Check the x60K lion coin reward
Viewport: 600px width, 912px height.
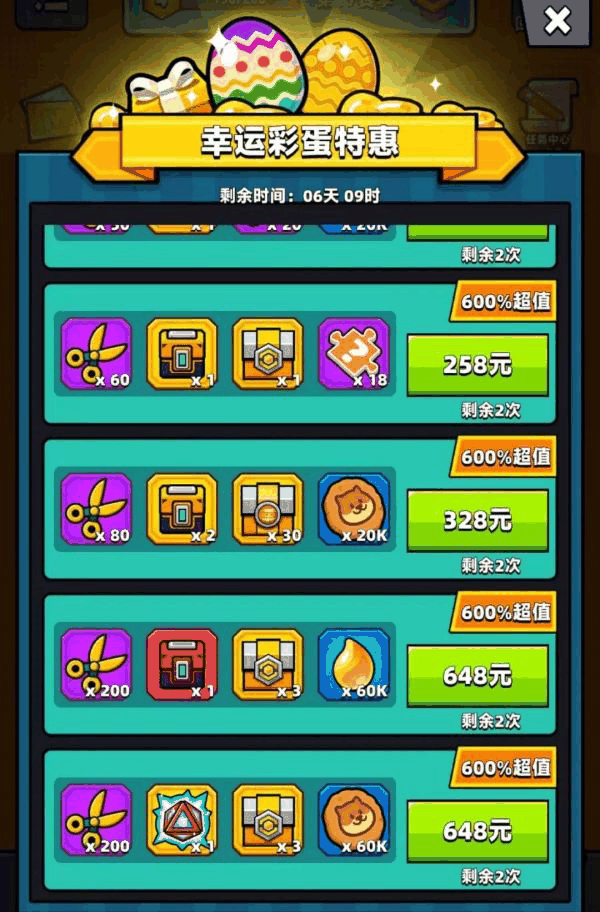tap(353, 820)
